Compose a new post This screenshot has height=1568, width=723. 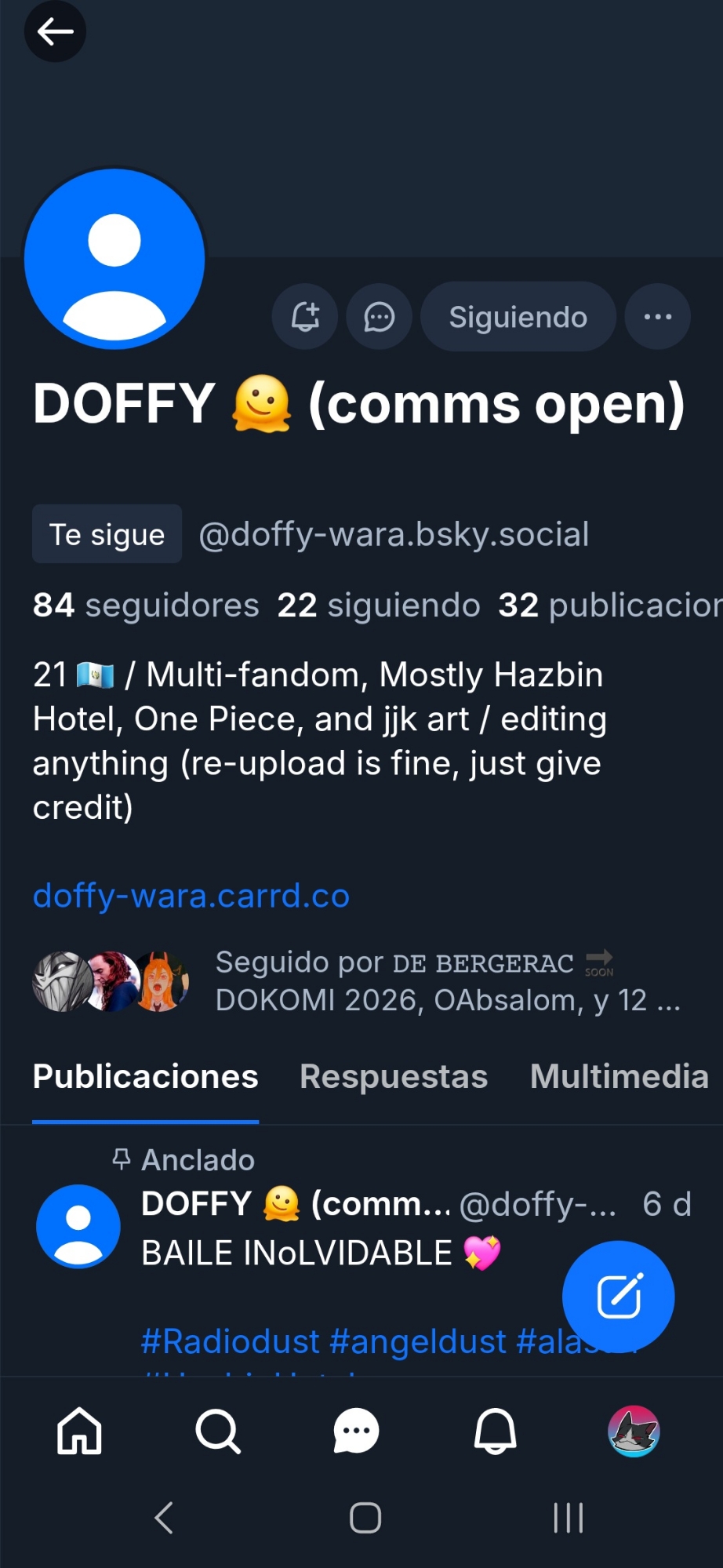point(619,1297)
